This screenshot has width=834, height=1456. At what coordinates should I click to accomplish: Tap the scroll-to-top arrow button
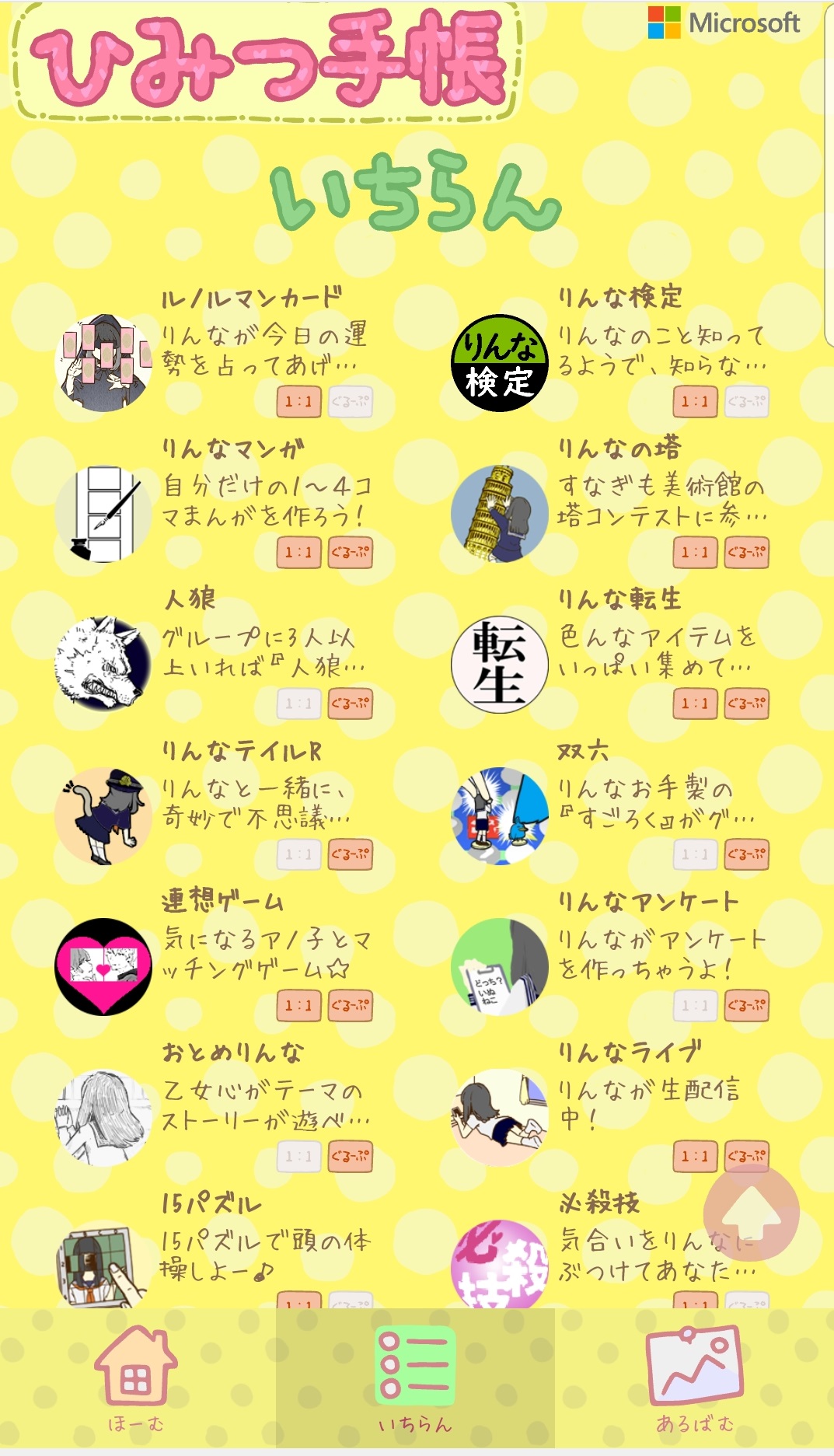pos(751,1213)
